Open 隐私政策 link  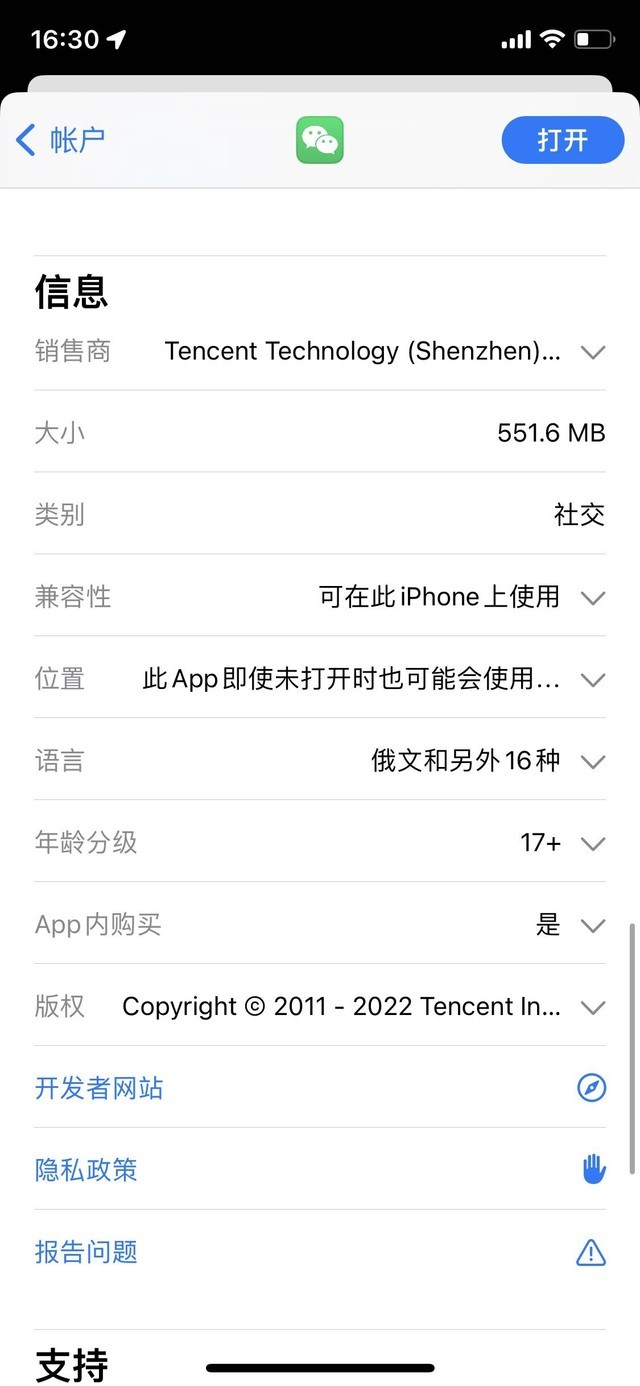coord(320,1170)
